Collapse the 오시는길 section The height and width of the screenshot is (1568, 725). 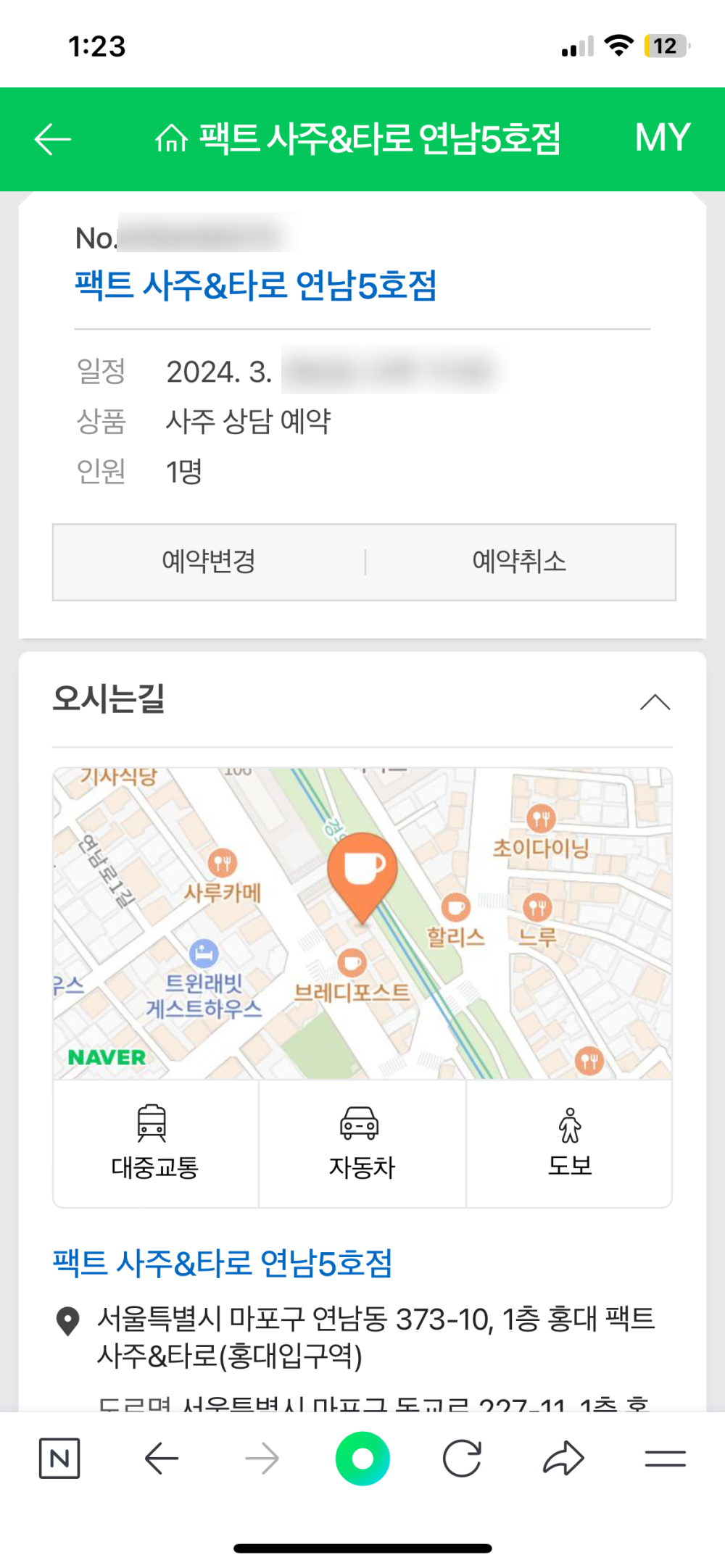(655, 701)
